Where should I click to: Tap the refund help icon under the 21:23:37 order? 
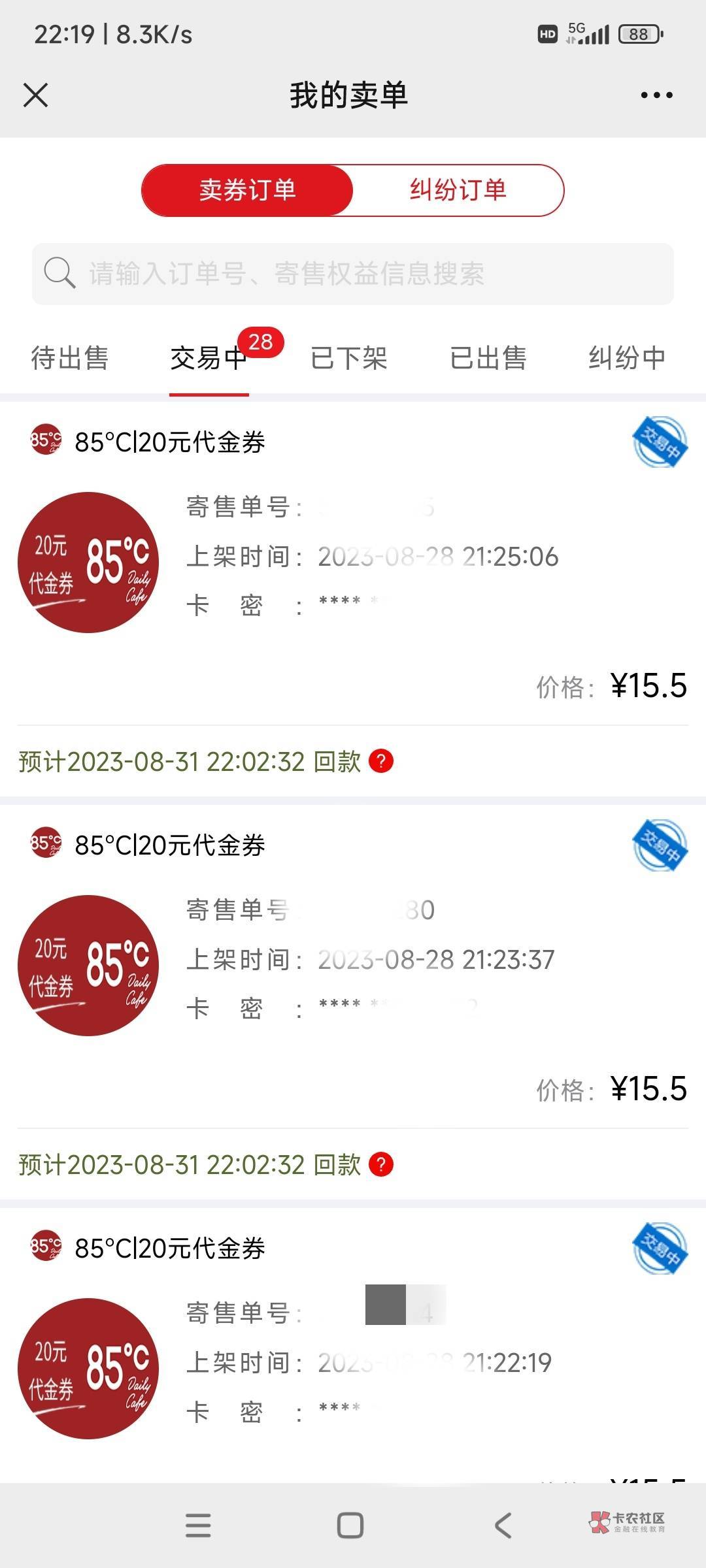[x=381, y=1164]
